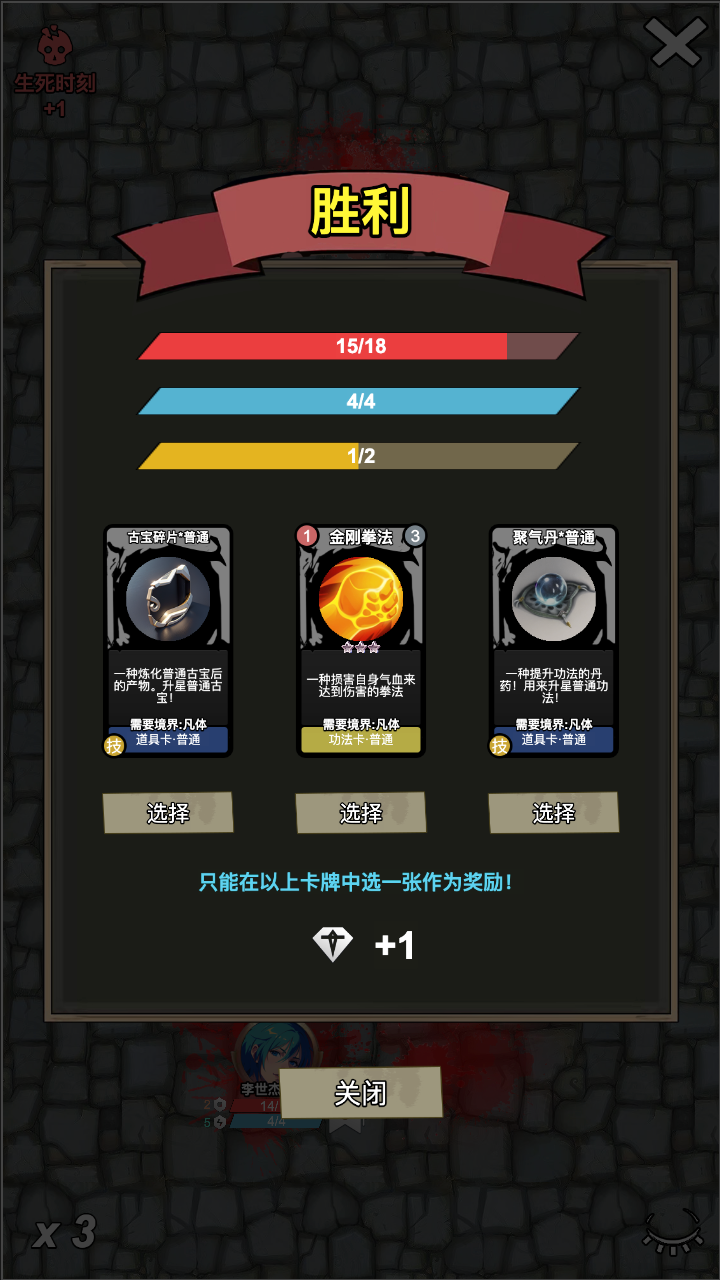The width and height of the screenshot is (720, 1280).
Task: View the 古宝碎片·普通 card details
Action: 168,640
